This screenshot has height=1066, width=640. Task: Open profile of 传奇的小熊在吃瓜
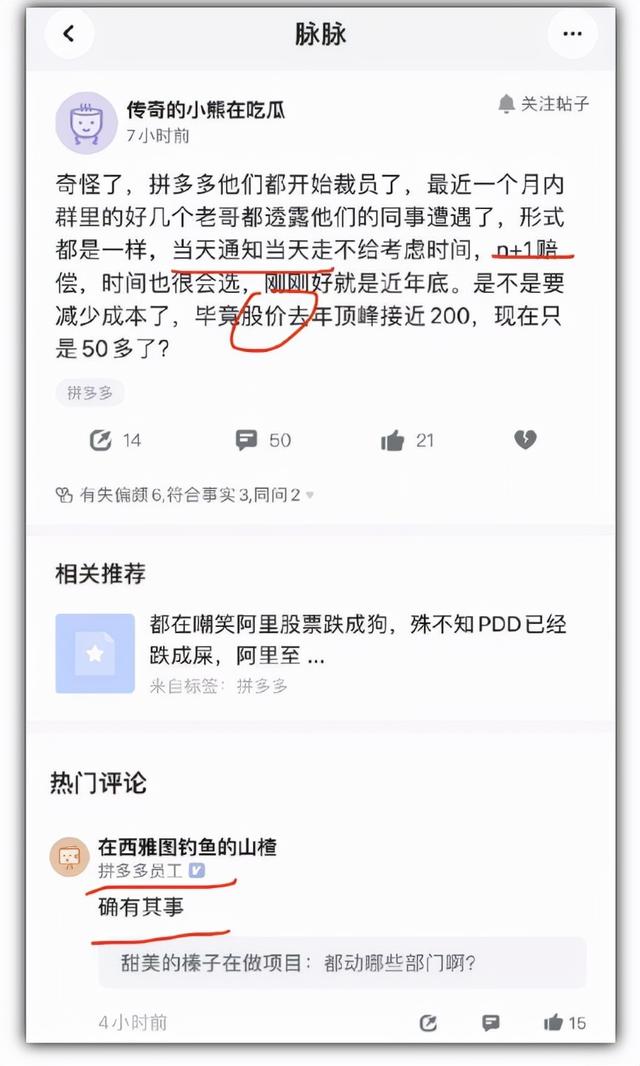click(x=205, y=109)
